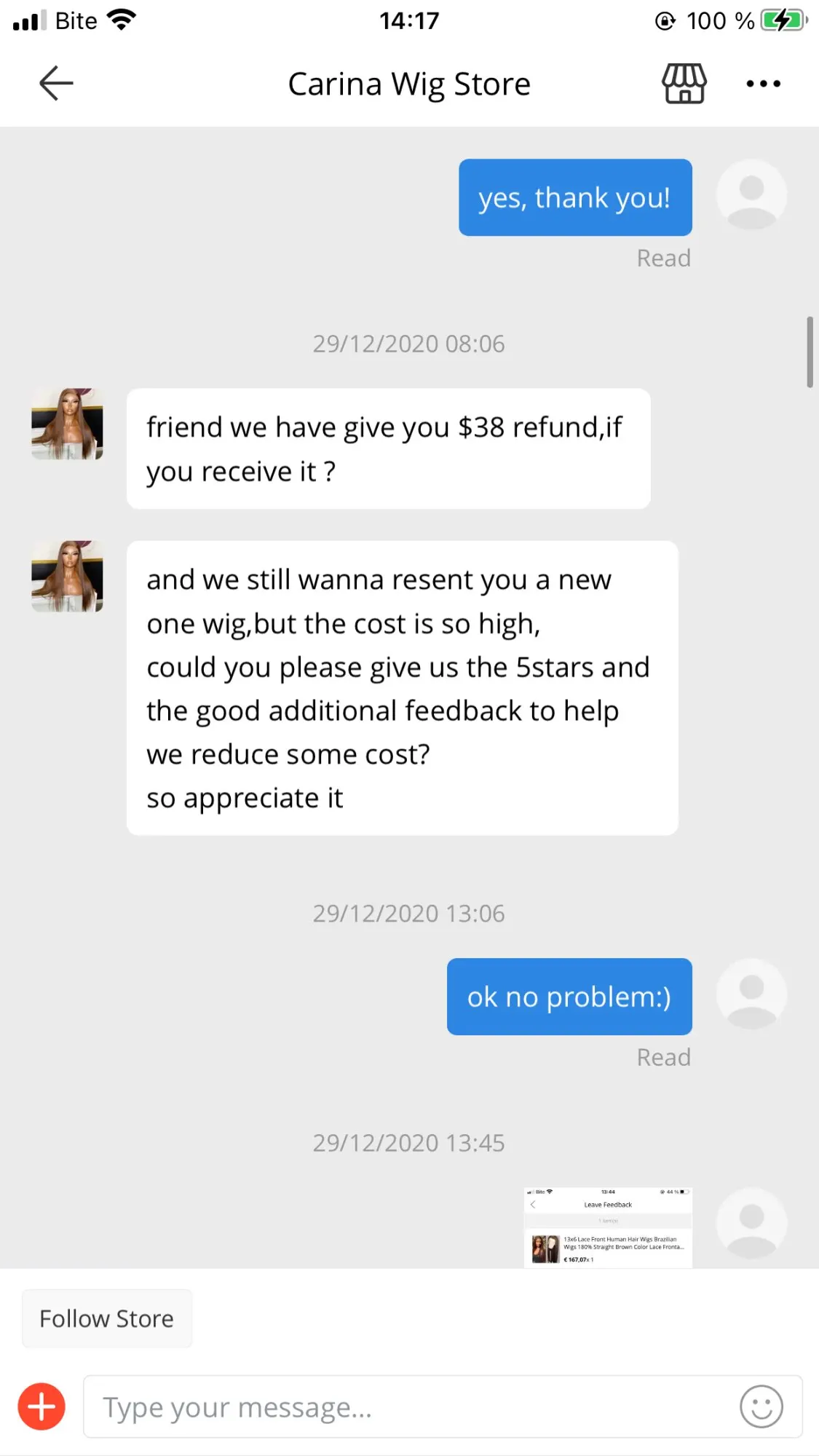This screenshot has width=819, height=1456.
Task: Open the store page icon
Action: point(684,84)
